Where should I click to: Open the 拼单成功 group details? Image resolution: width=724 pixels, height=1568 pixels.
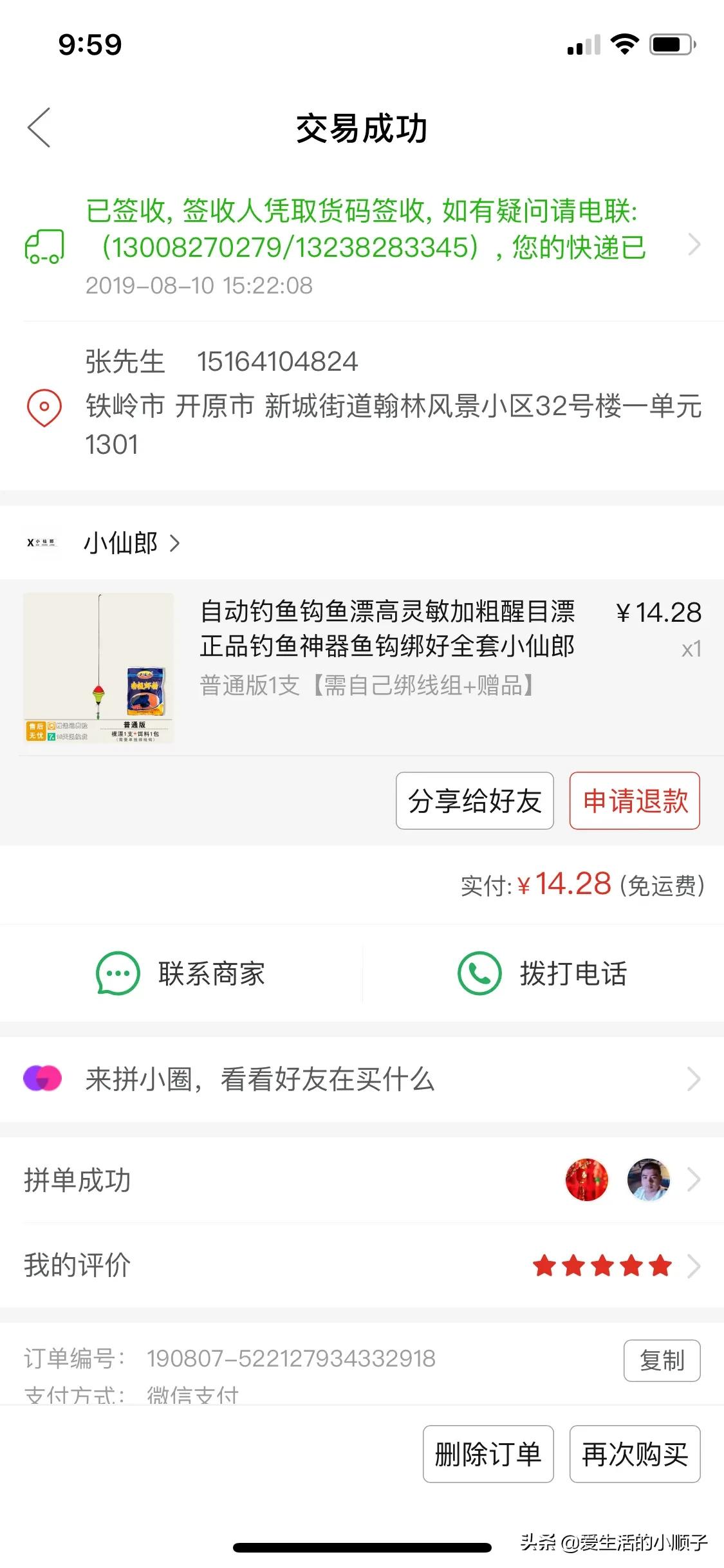coord(362,1180)
